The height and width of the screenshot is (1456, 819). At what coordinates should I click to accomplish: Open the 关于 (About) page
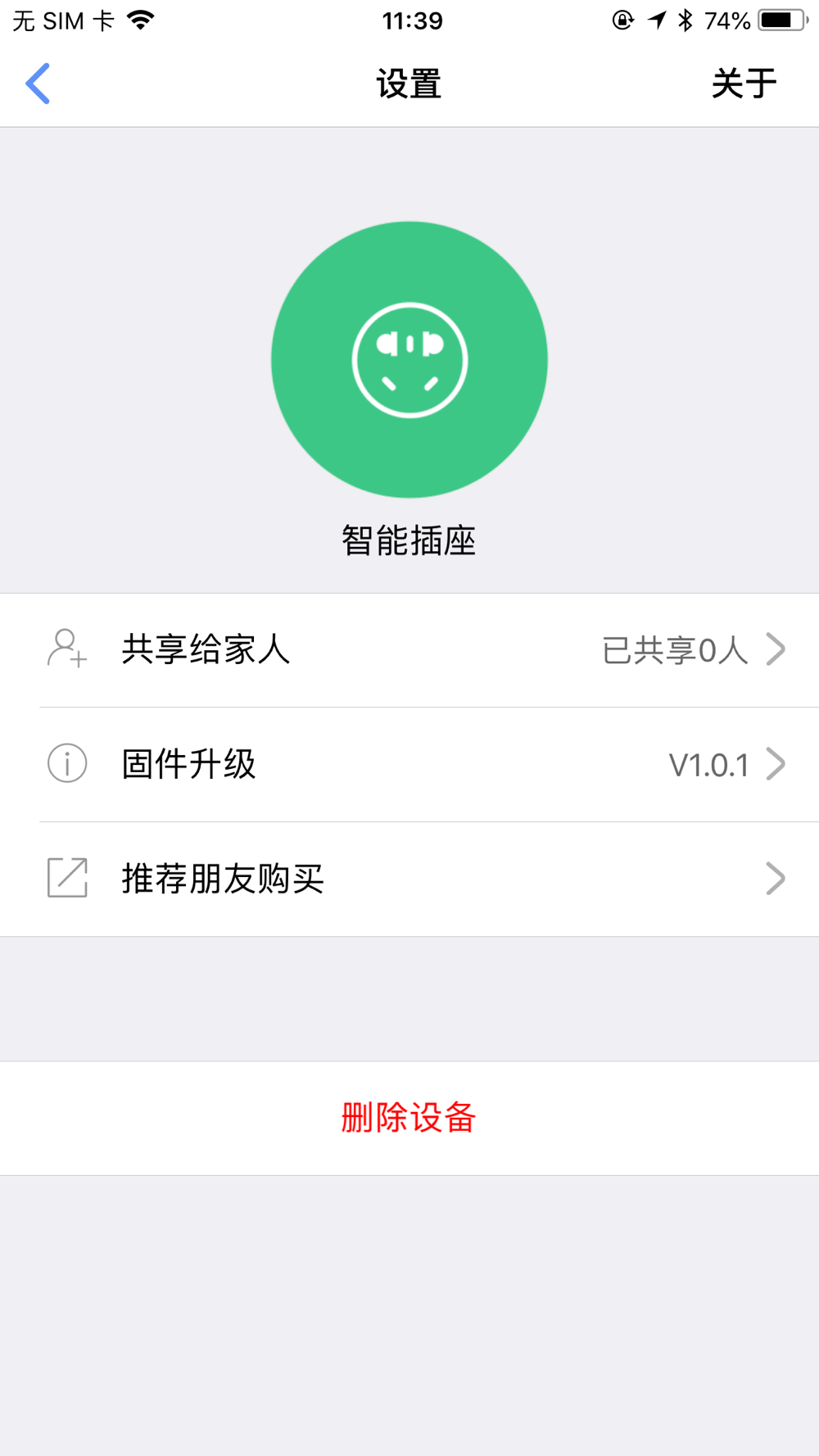(x=744, y=84)
